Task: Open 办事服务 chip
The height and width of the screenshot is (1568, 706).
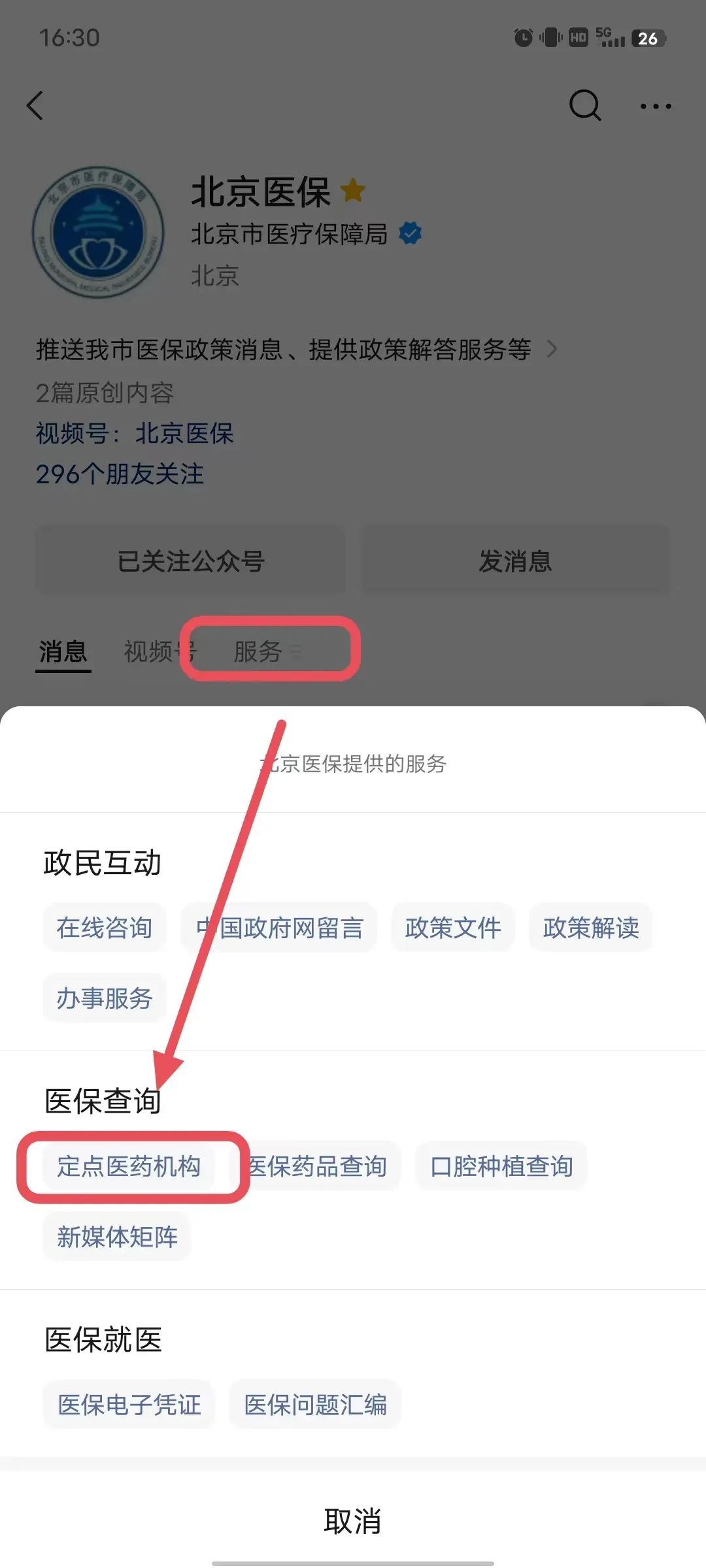Action: (105, 998)
